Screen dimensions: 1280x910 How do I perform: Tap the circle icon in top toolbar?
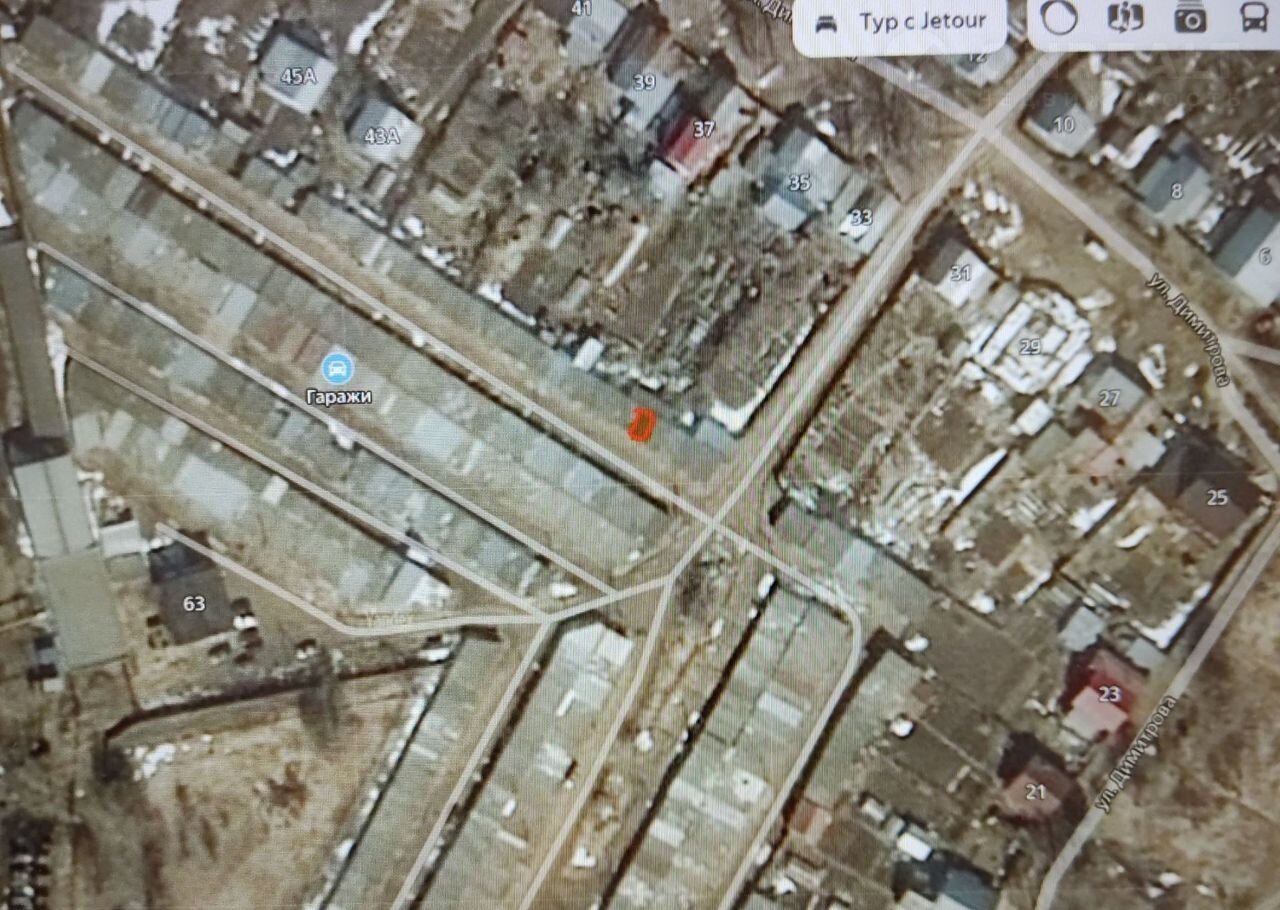(1059, 18)
